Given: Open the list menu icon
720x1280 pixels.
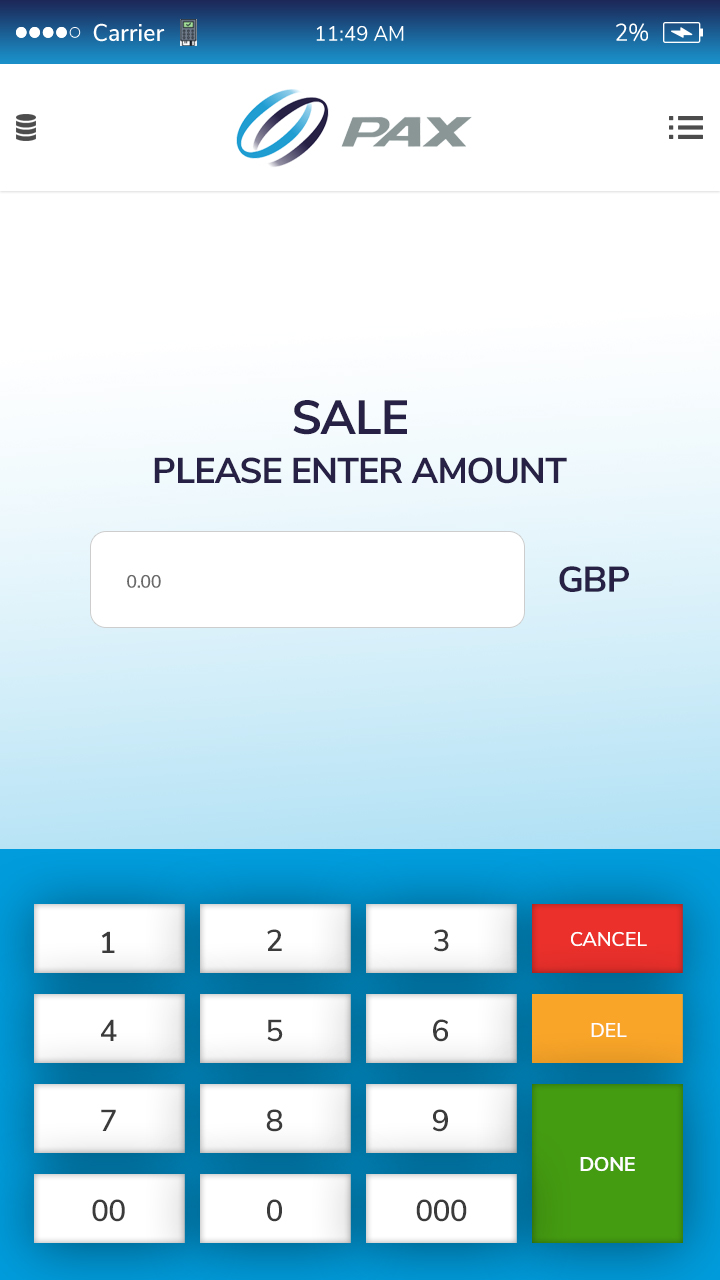Looking at the screenshot, I should click(686, 127).
